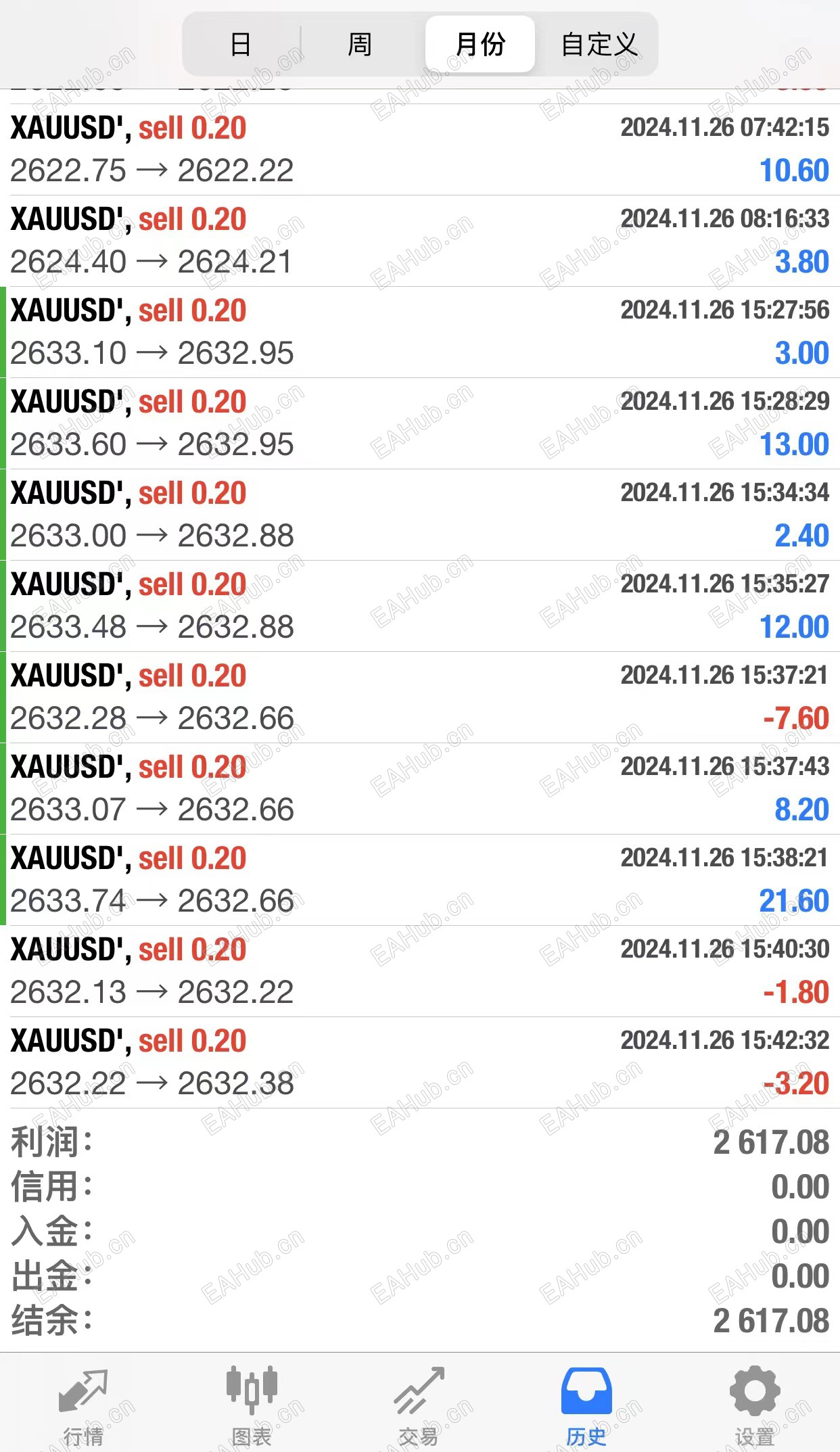Select the 周 (week) period tab

tap(360, 45)
